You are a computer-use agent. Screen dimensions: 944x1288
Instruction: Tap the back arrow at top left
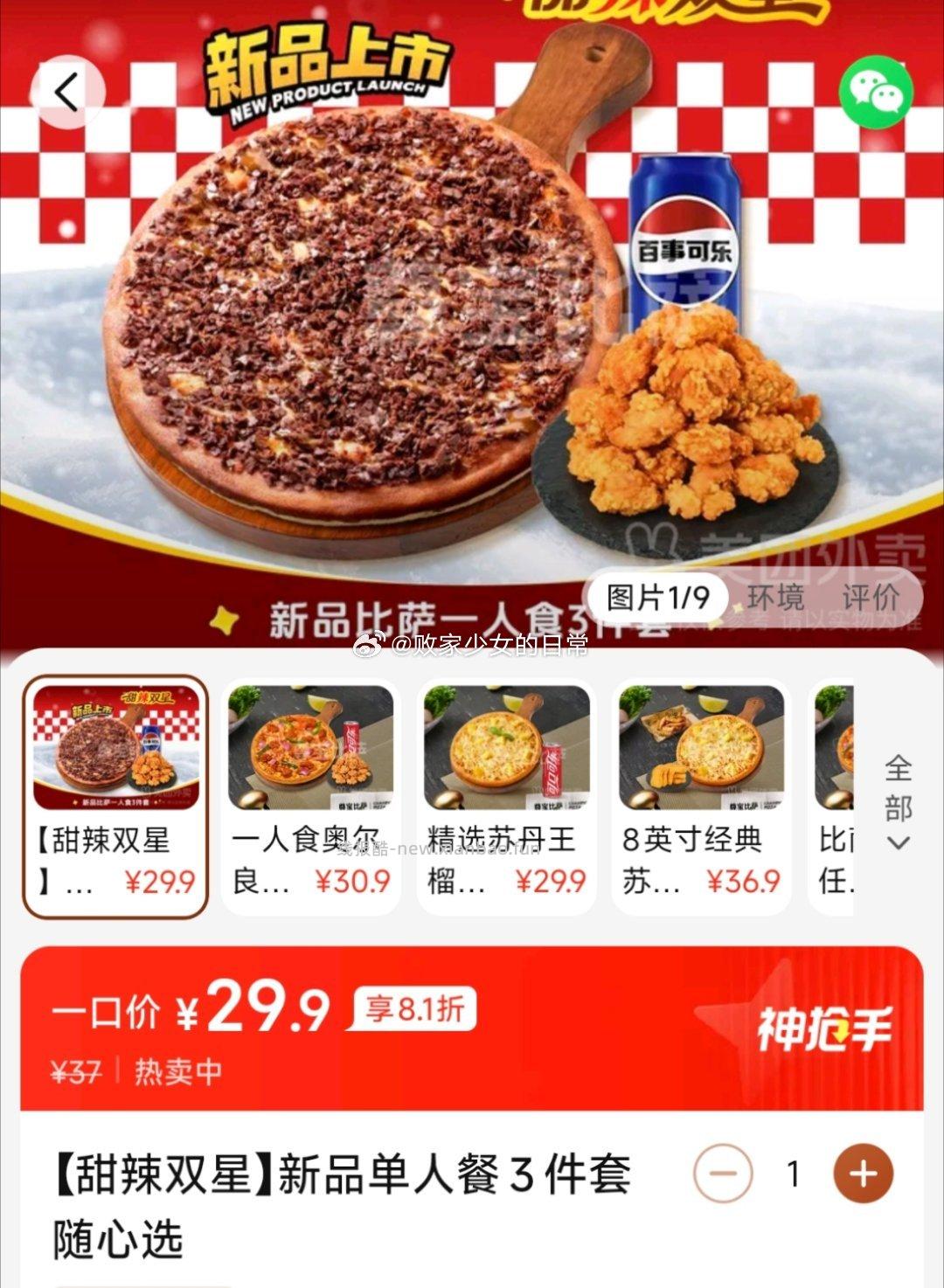[x=69, y=90]
